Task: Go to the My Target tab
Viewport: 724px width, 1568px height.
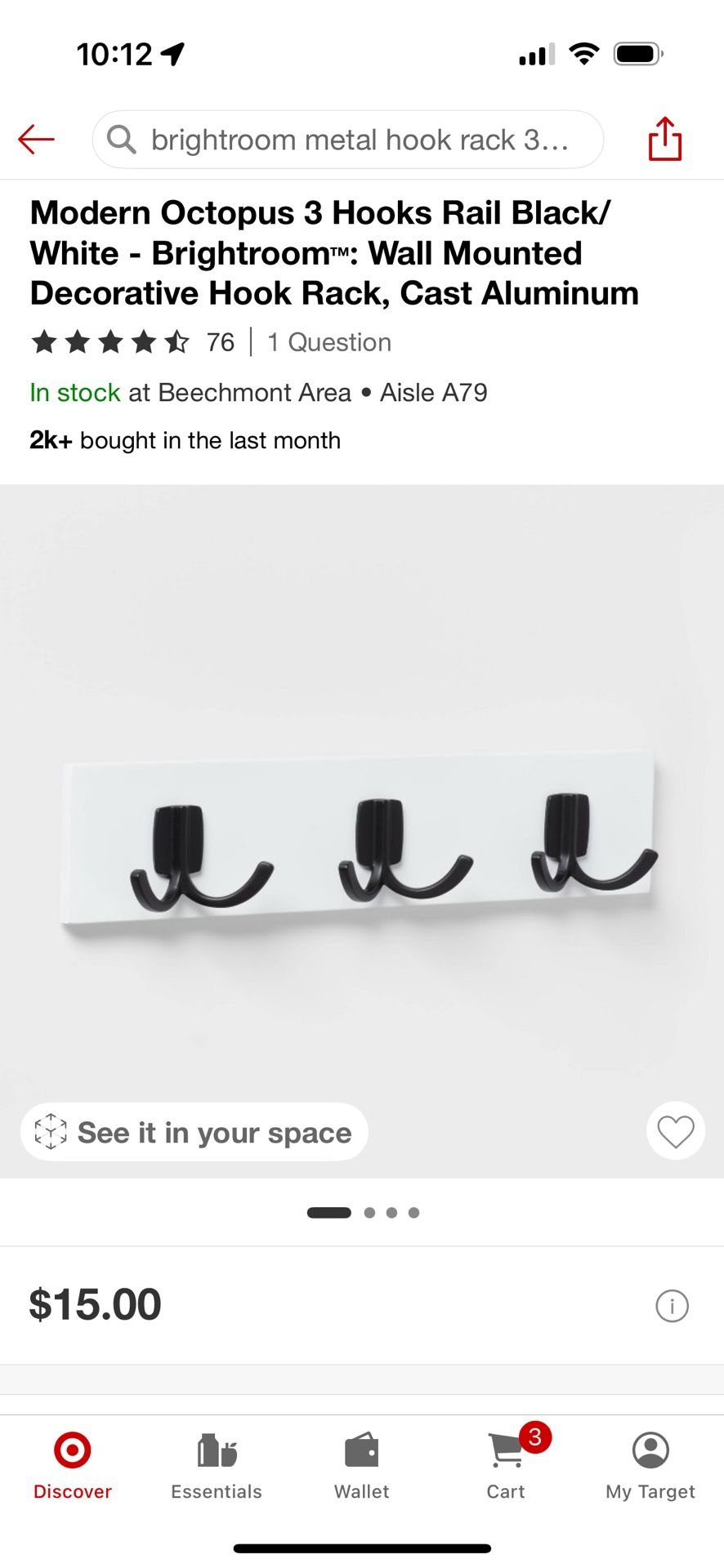Action: click(650, 1466)
